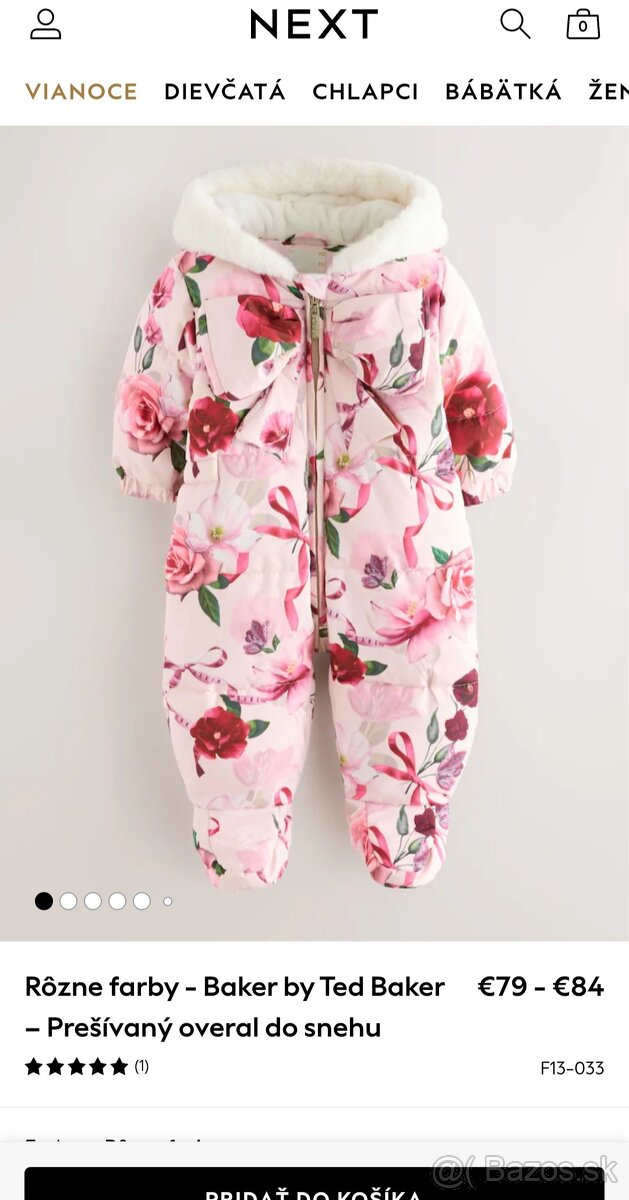Select the BÁBÄTKÁ category
This screenshot has width=629, height=1200.
(x=503, y=92)
